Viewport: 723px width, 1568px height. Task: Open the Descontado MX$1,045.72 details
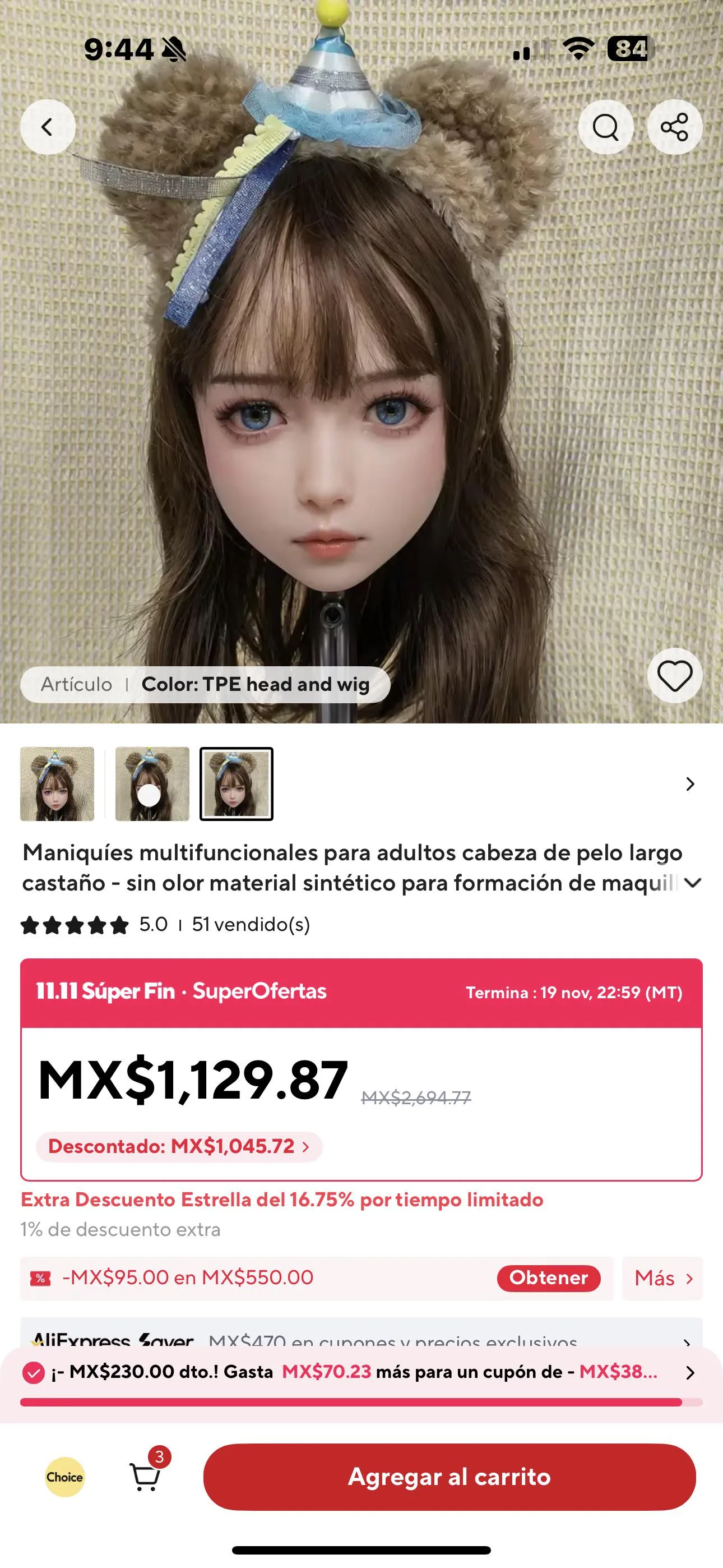[179, 1147]
